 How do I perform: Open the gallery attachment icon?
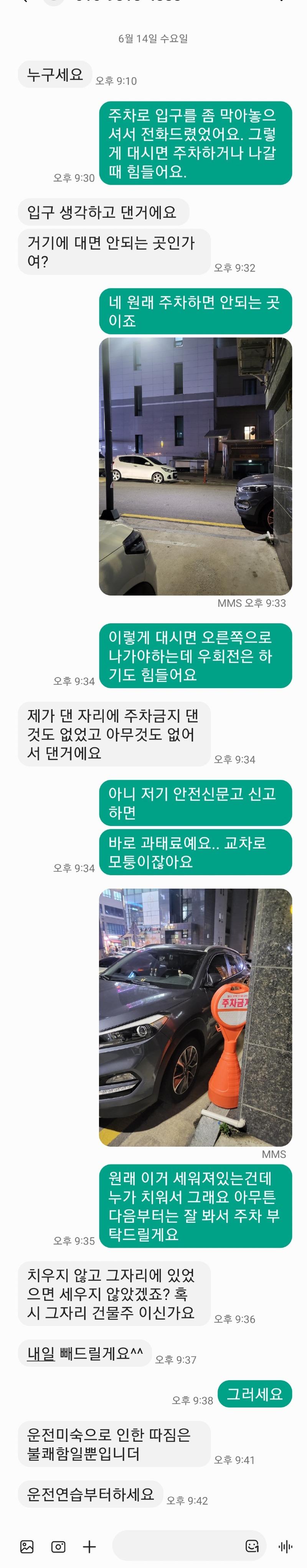(x=27, y=1546)
